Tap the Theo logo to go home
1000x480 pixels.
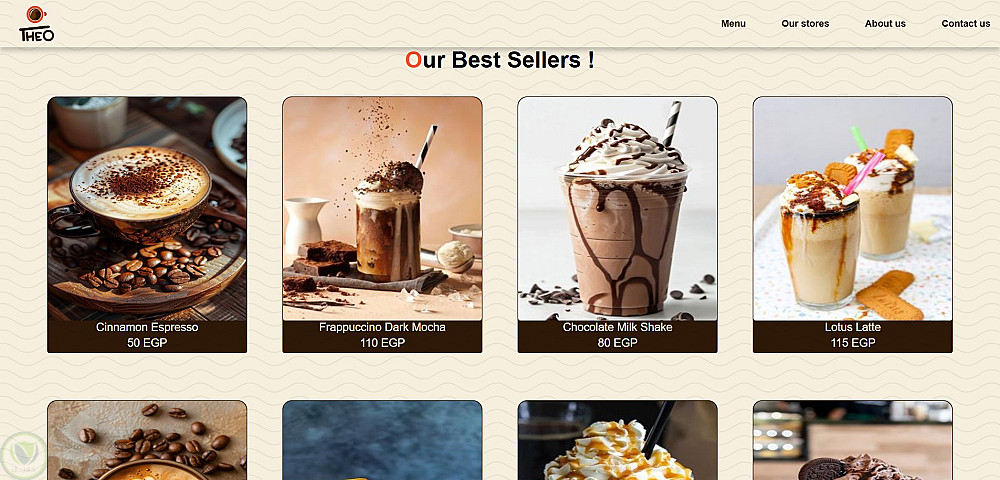(x=37, y=24)
